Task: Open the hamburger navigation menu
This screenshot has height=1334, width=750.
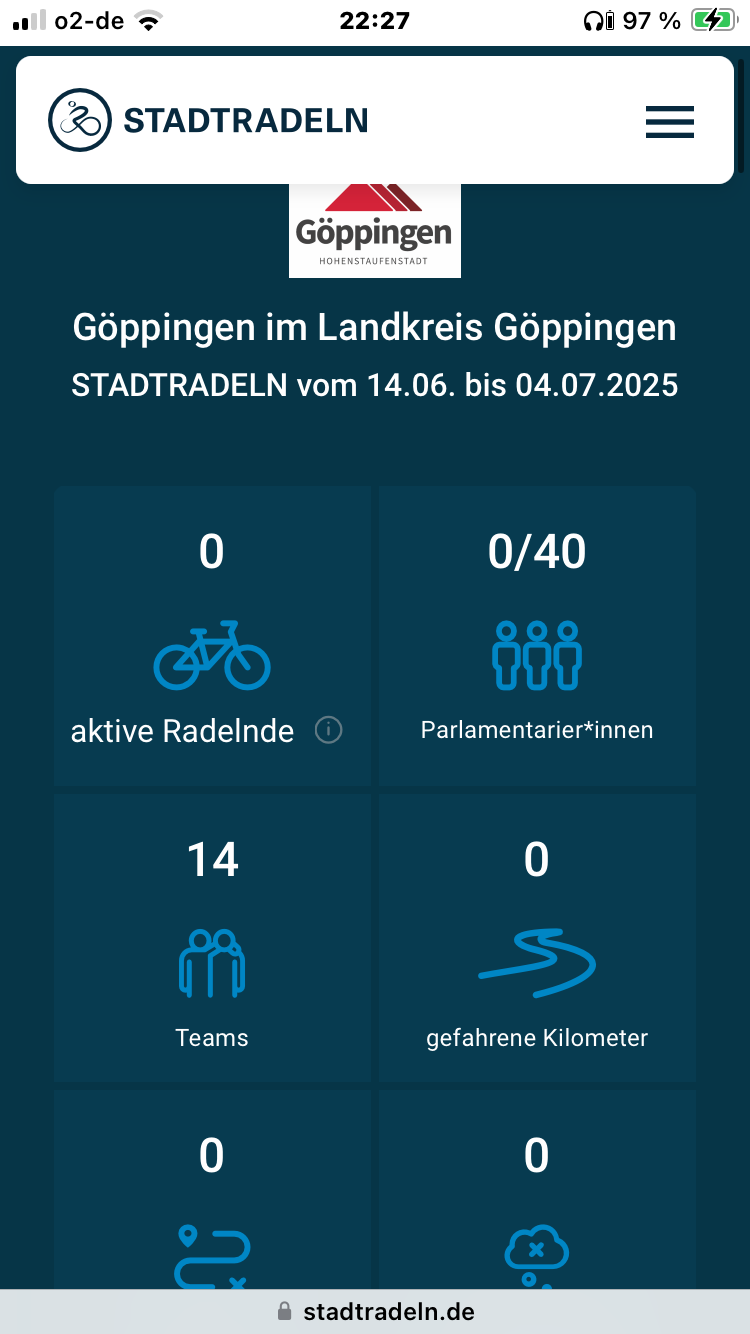Action: [x=669, y=121]
